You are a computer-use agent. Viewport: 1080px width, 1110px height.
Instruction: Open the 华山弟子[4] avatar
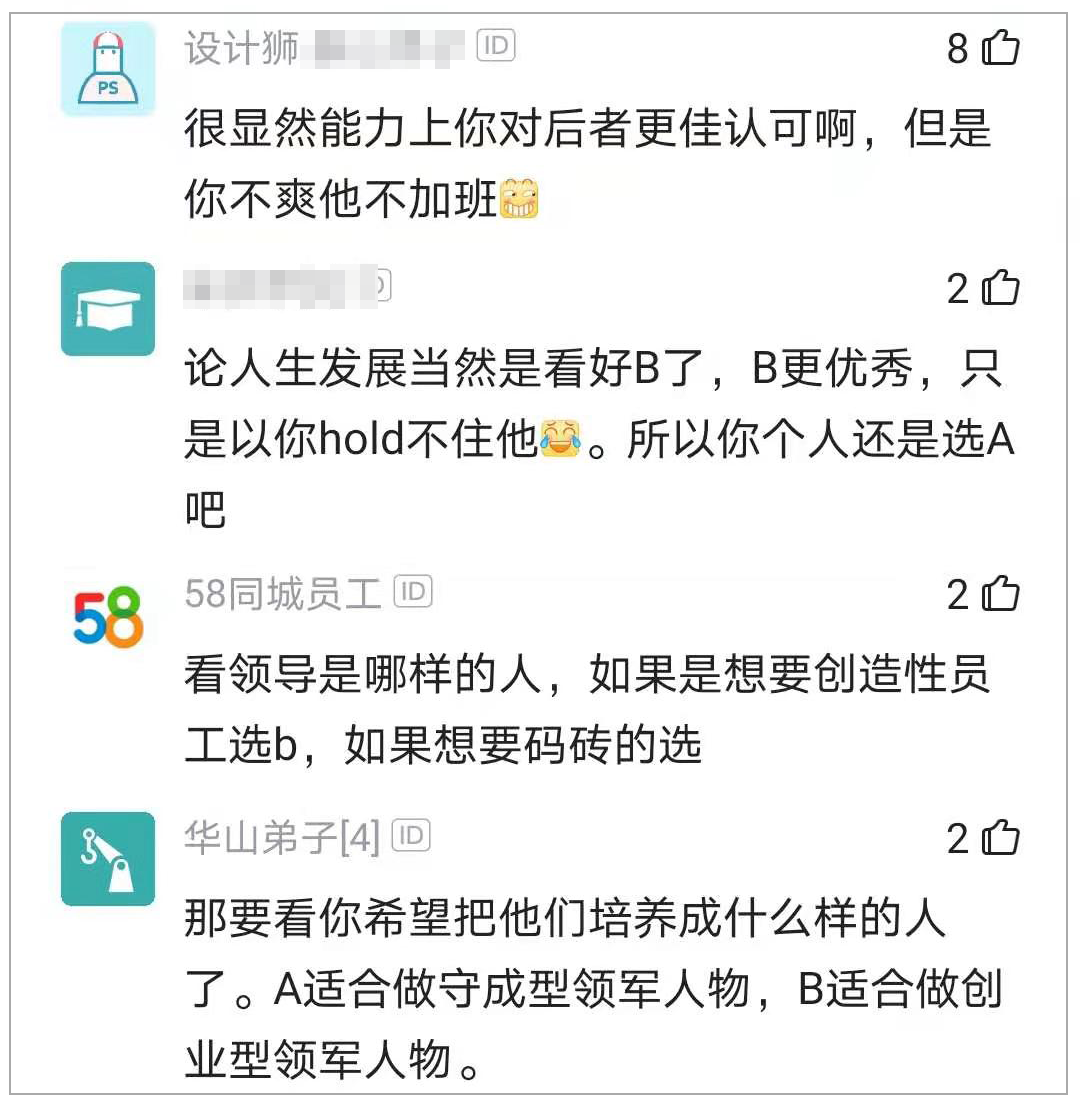(x=108, y=859)
